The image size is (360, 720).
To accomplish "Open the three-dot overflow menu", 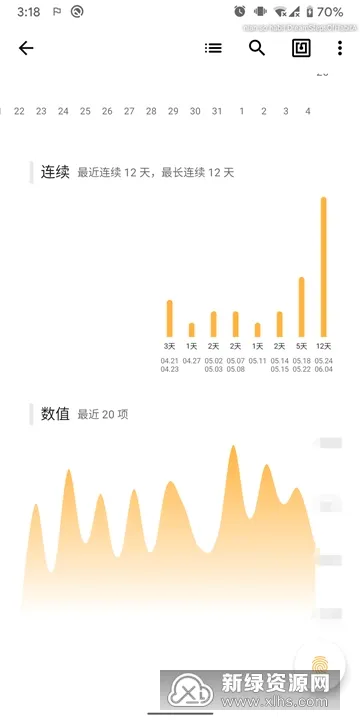I will [340, 48].
